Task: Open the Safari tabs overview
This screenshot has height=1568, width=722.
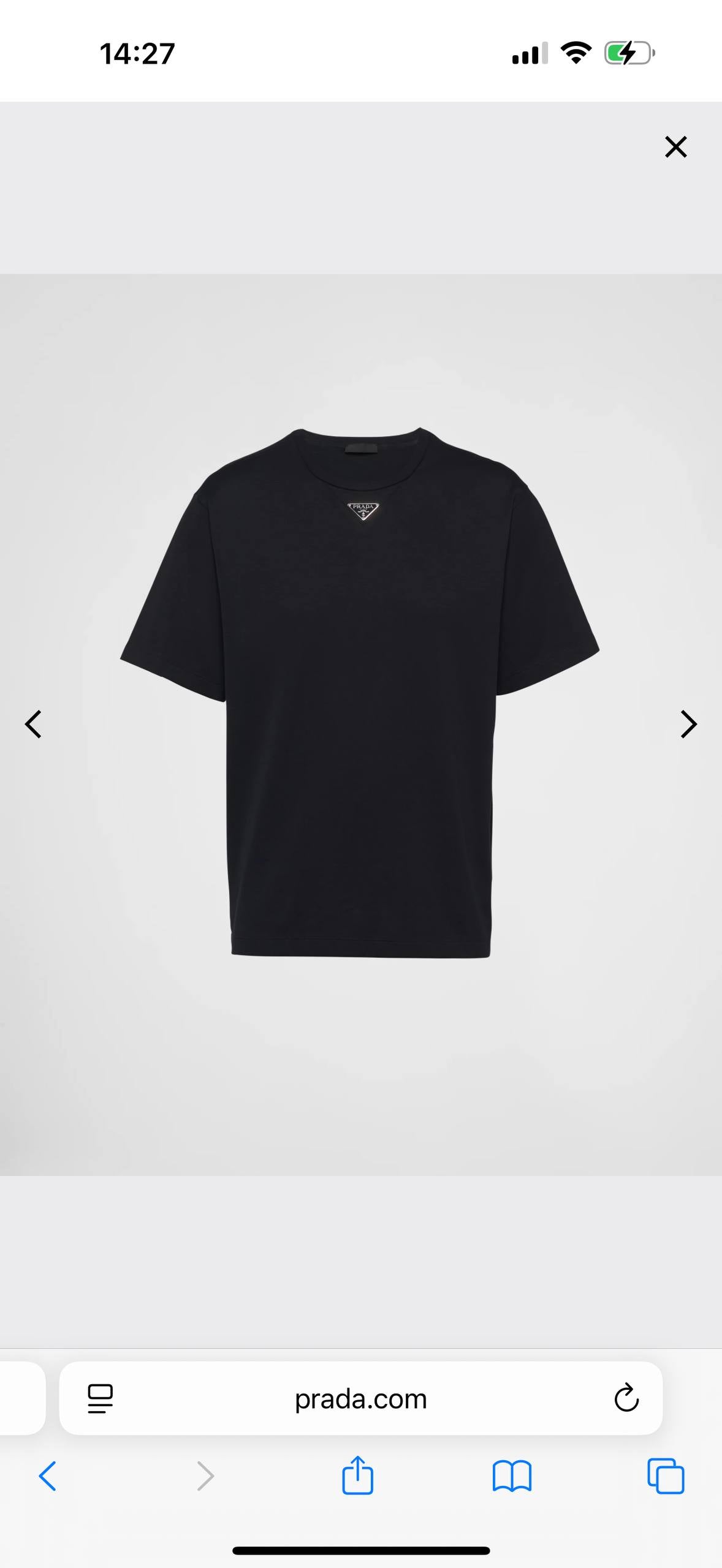Action: tap(666, 1476)
